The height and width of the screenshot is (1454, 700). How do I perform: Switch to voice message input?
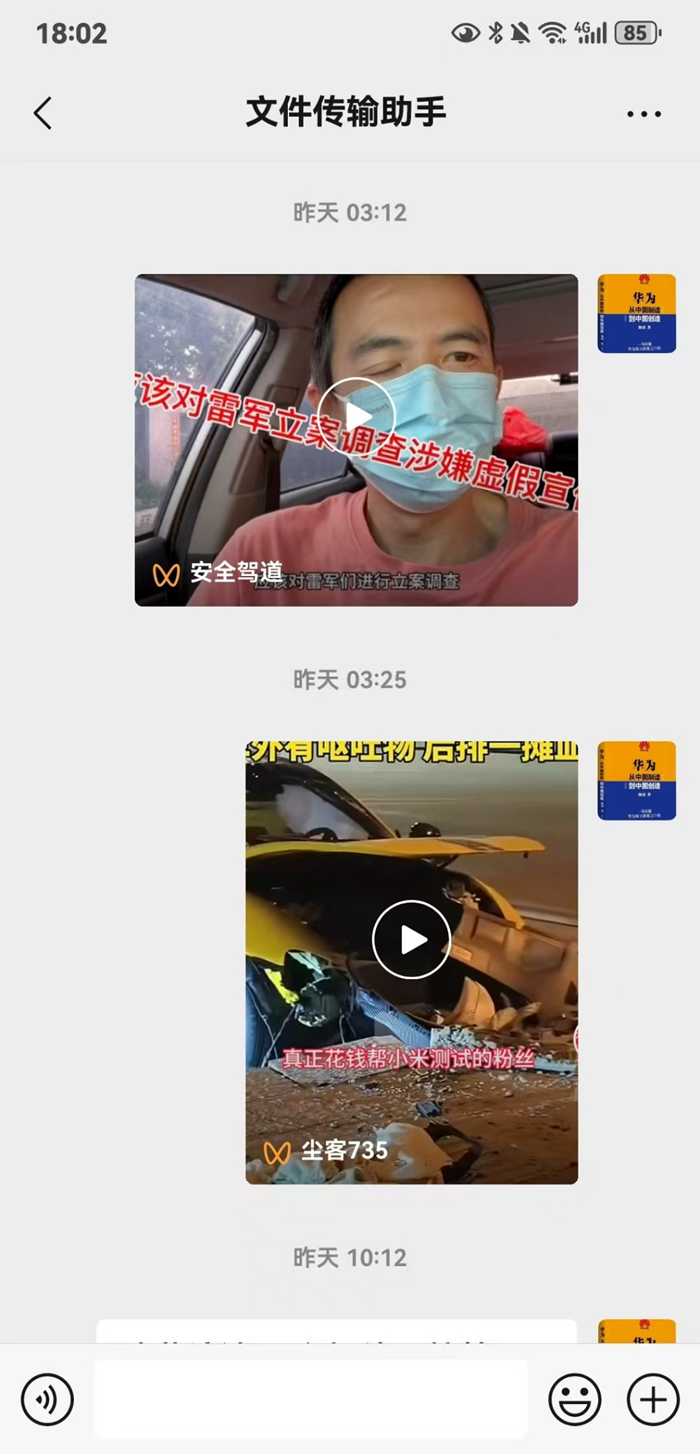coord(47,1399)
